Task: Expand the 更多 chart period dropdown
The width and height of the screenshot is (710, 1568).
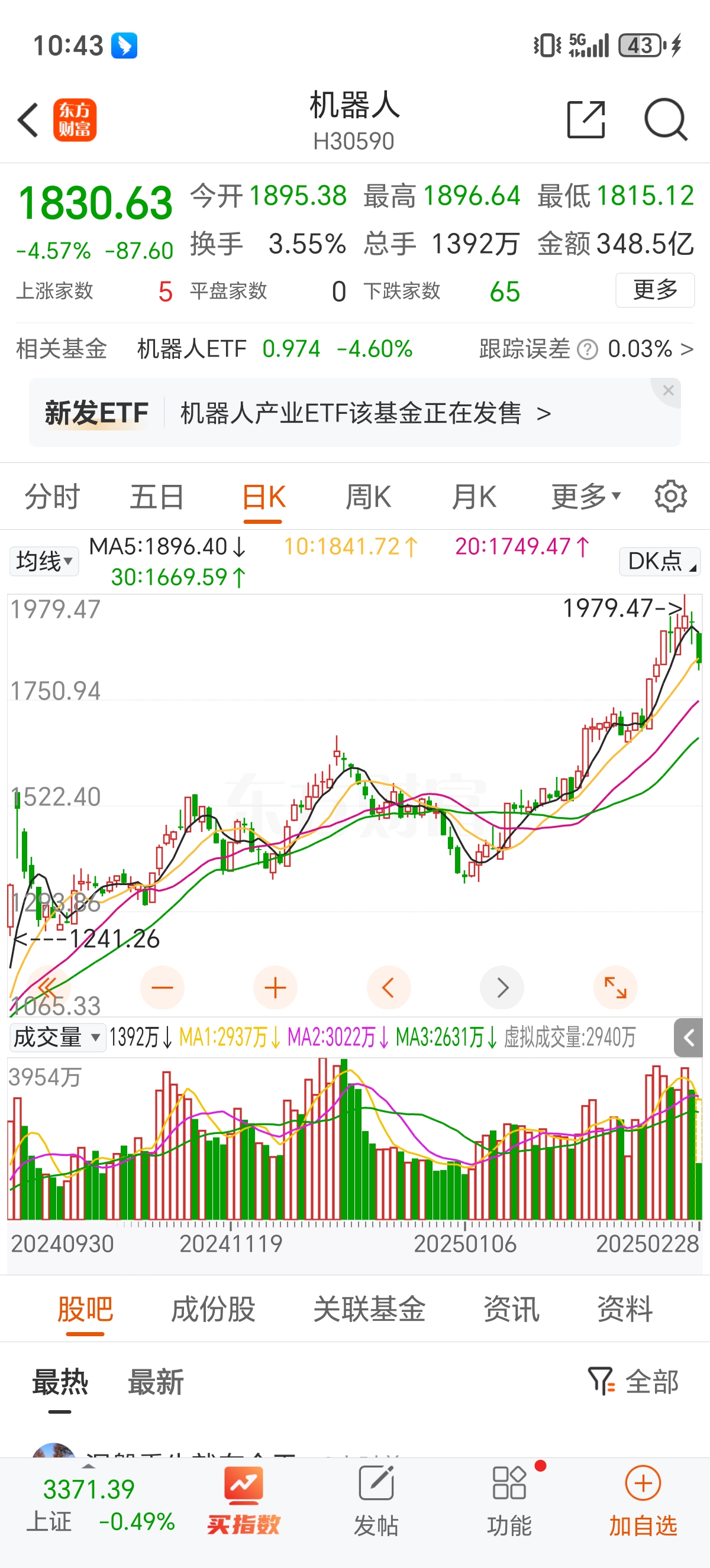Action: pyautogui.click(x=586, y=497)
